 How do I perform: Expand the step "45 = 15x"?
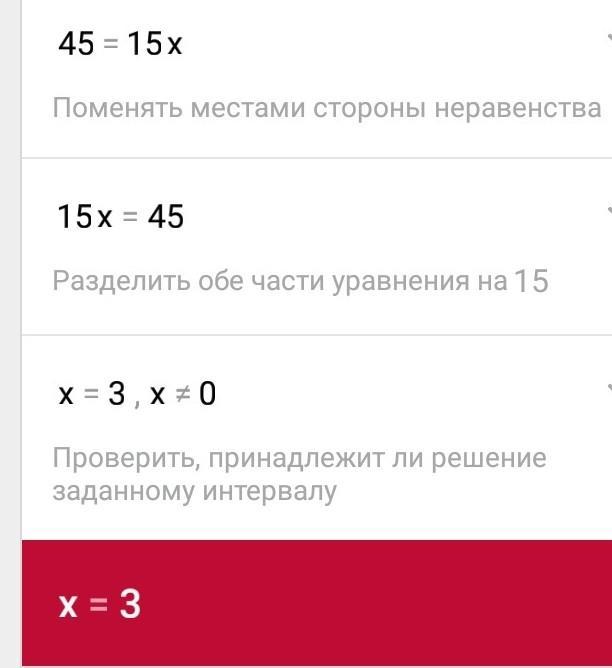pyautogui.click(x=606, y=40)
